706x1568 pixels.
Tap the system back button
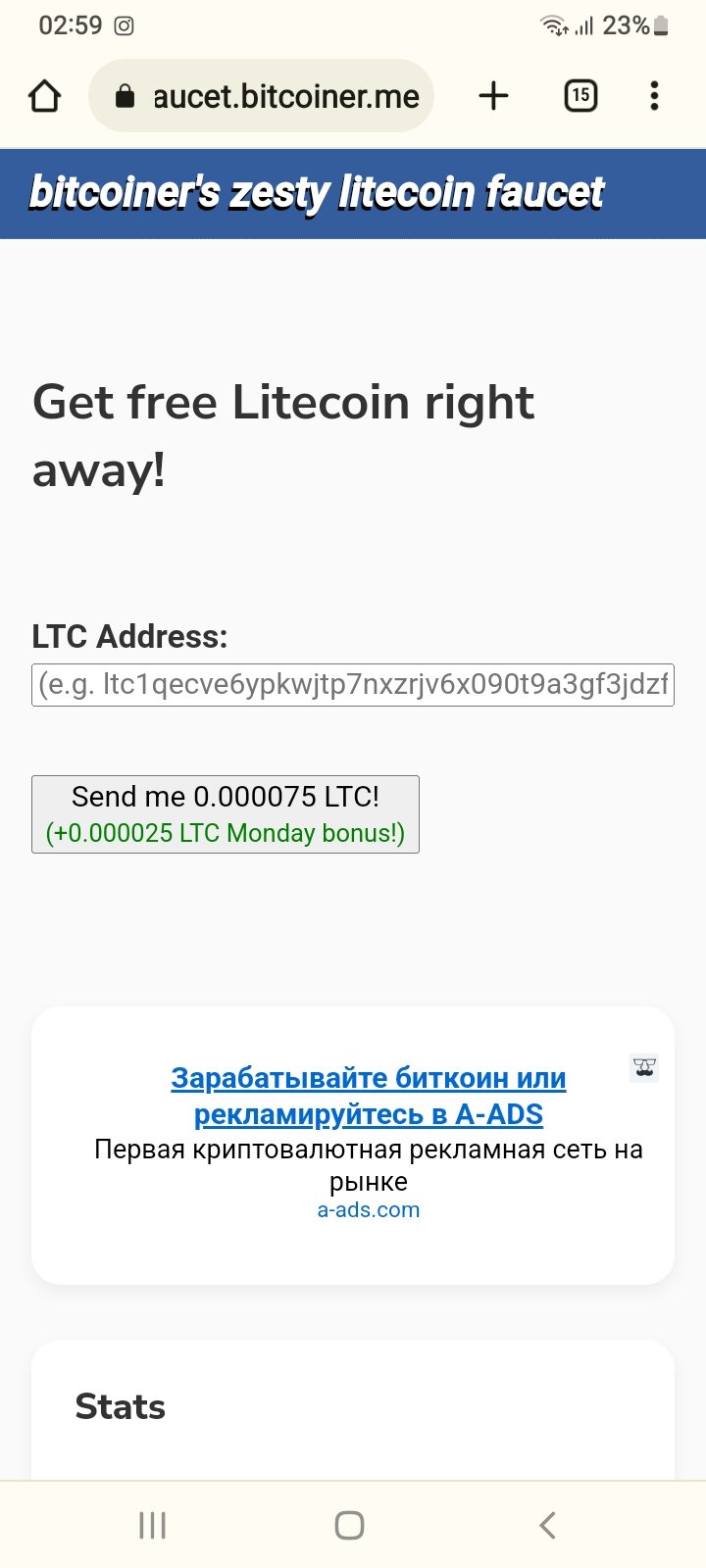pyautogui.click(x=548, y=1525)
